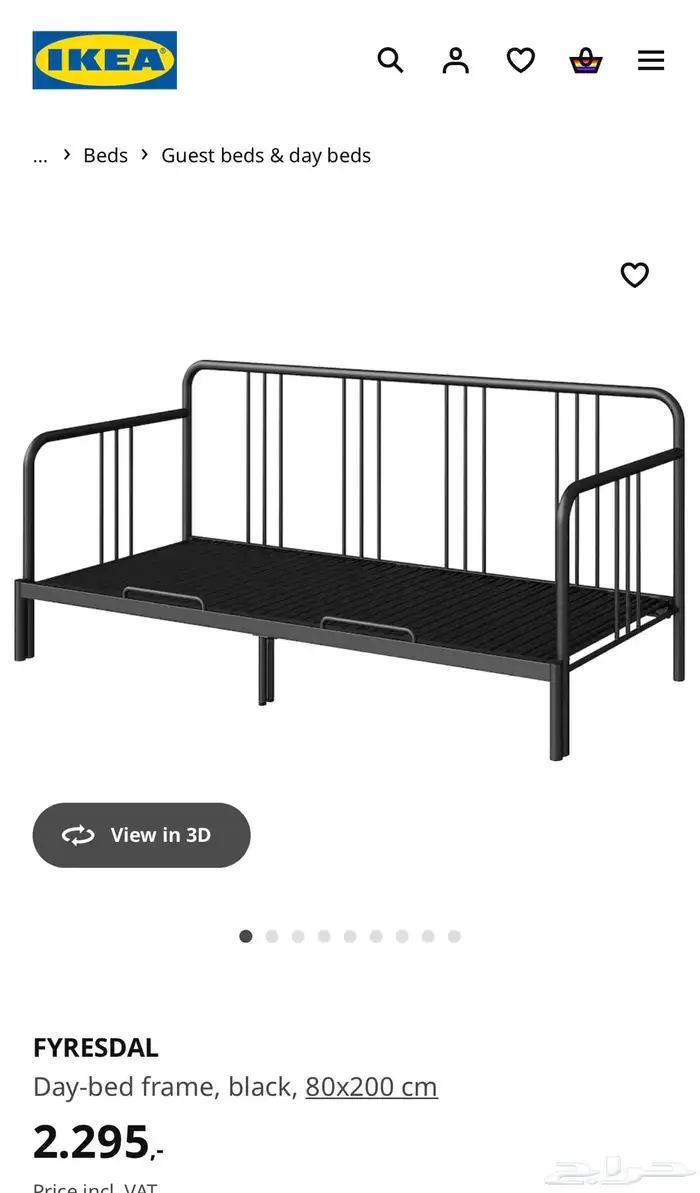Open the account profile icon
This screenshot has width=700, height=1193.
455,60
